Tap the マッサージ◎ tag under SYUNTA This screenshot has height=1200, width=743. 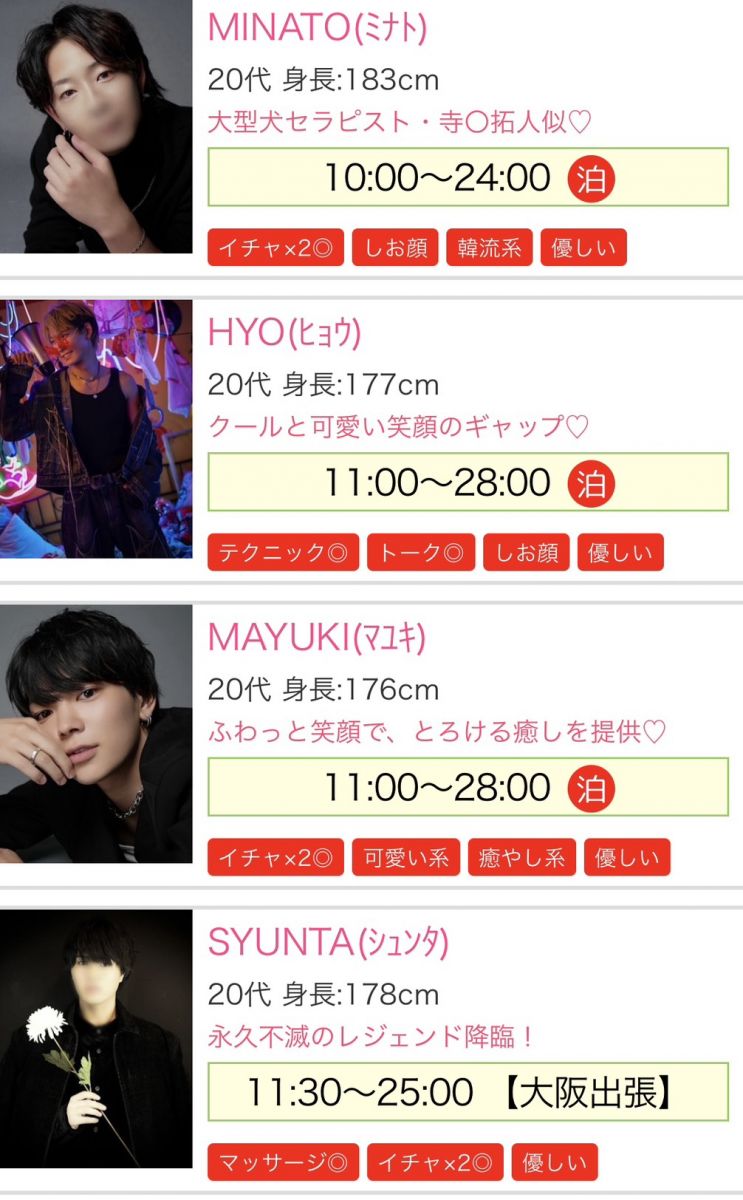tap(283, 1163)
